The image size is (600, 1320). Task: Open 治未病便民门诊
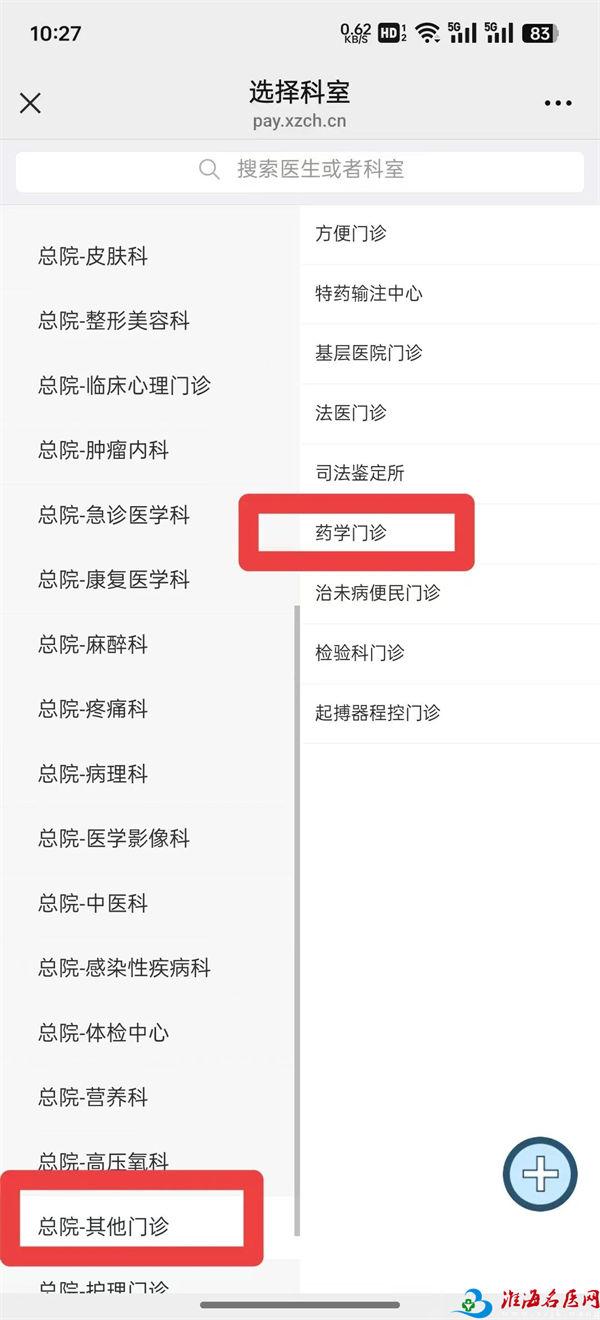click(x=450, y=593)
